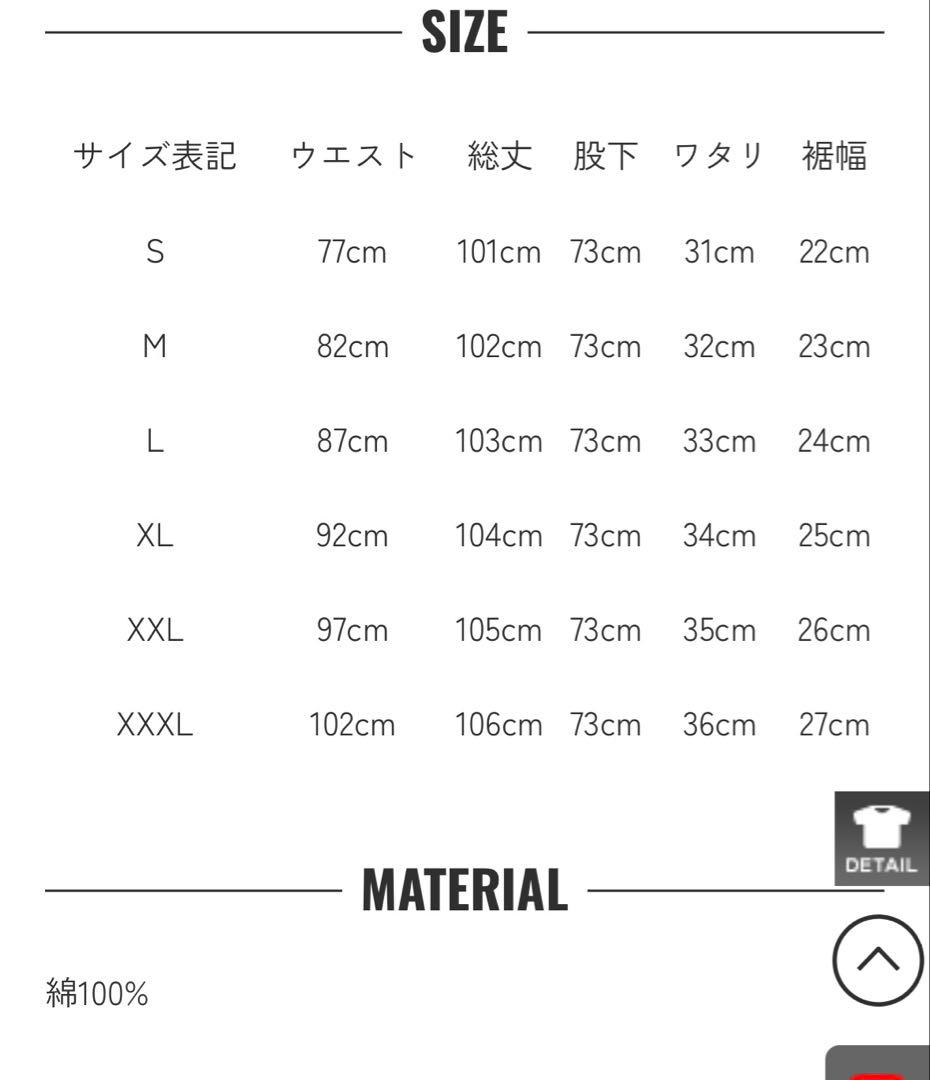
Task: Select size XL in the size chart
Action: click(x=153, y=535)
